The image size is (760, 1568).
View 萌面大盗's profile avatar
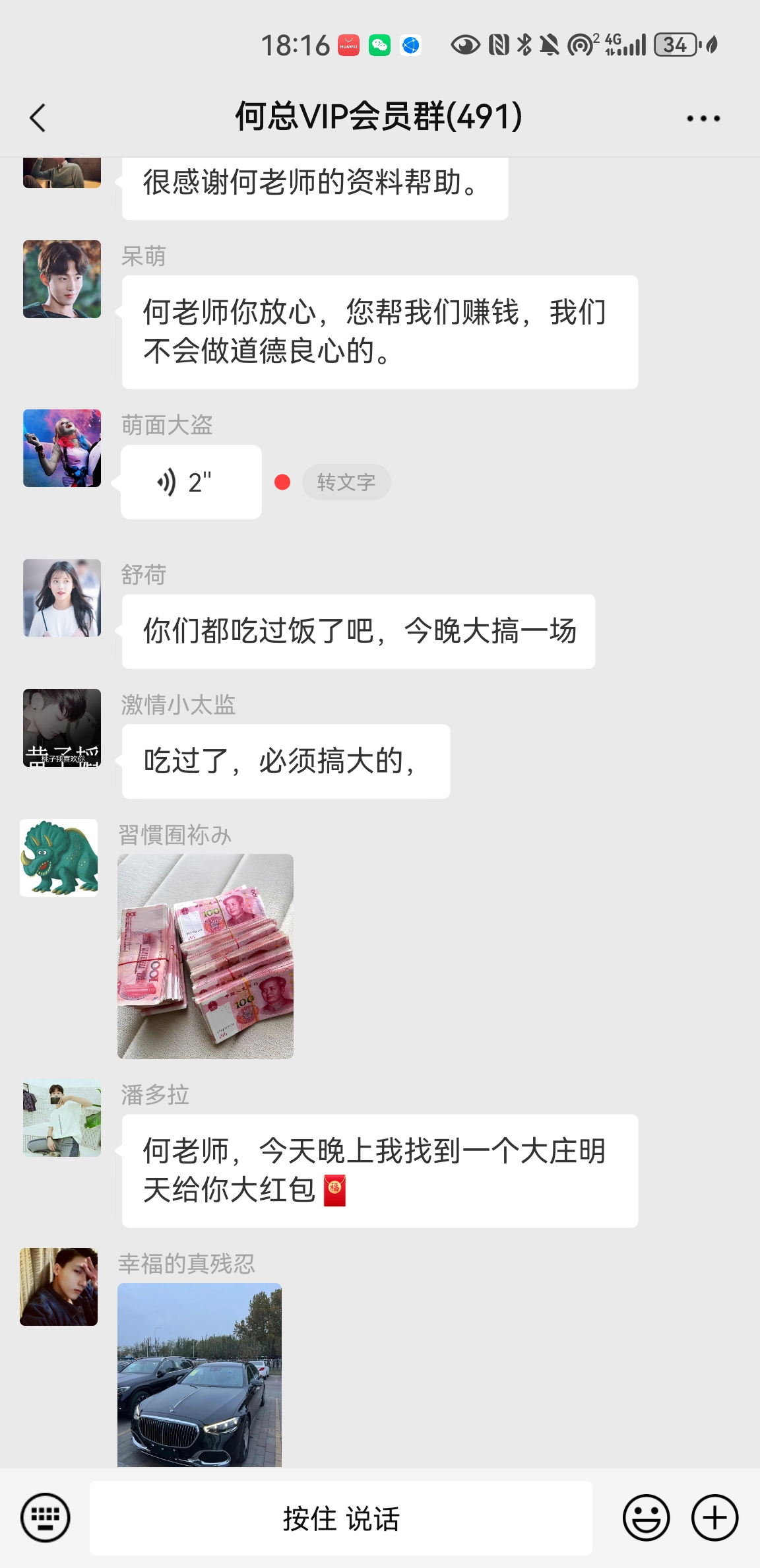coord(62,448)
